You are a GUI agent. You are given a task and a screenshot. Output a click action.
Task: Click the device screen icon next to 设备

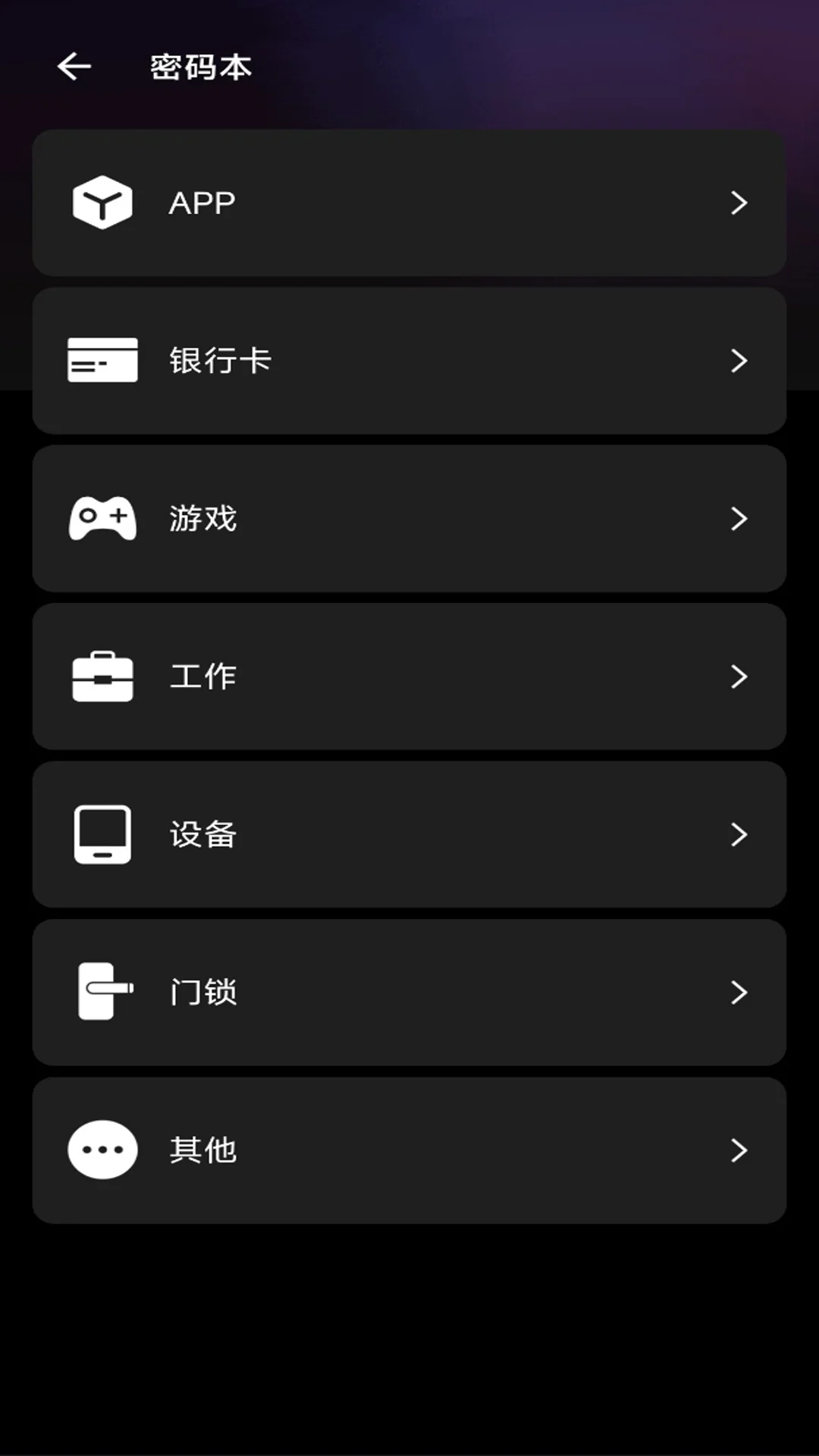point(102,833)
